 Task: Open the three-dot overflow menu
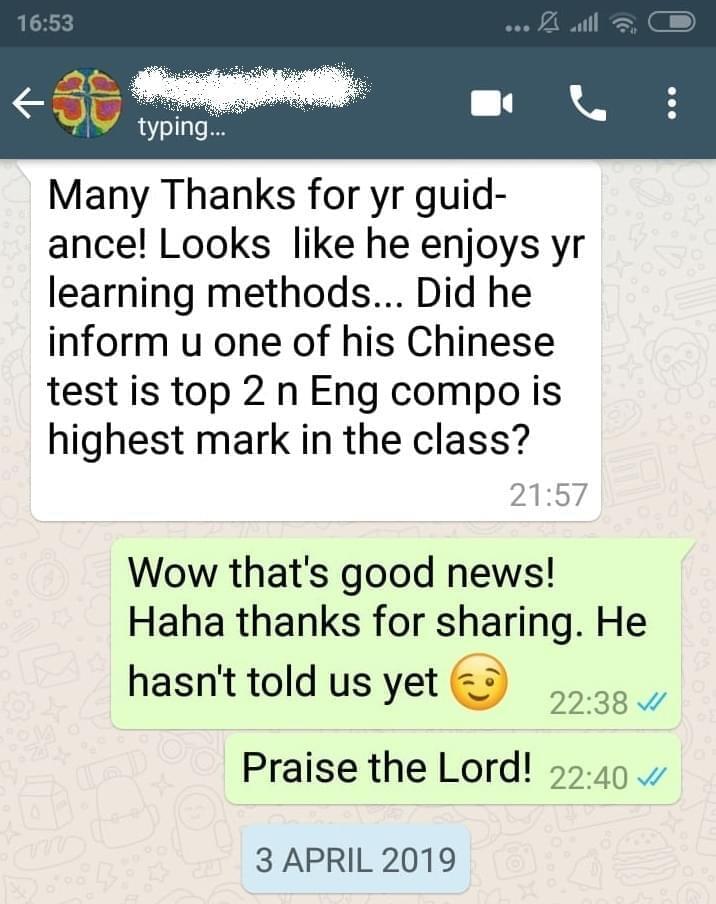(x=672, y=102)
